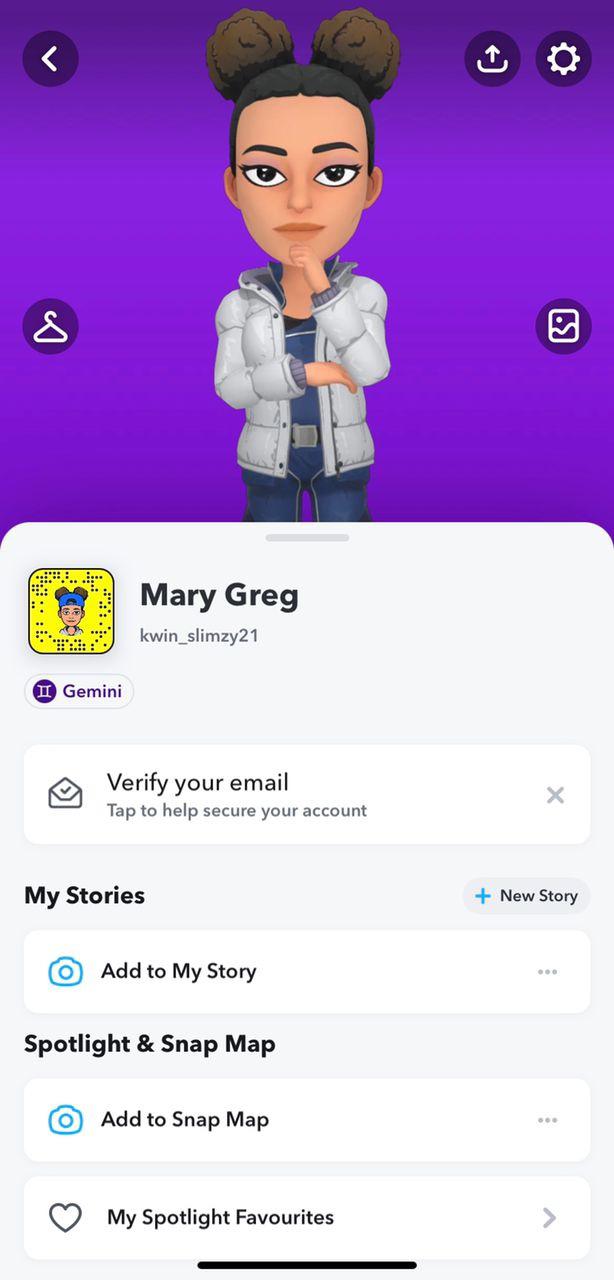Create a New Story
Viewport: 614px width, 1280px height.
pyautogui.click(x=526, y=896)
